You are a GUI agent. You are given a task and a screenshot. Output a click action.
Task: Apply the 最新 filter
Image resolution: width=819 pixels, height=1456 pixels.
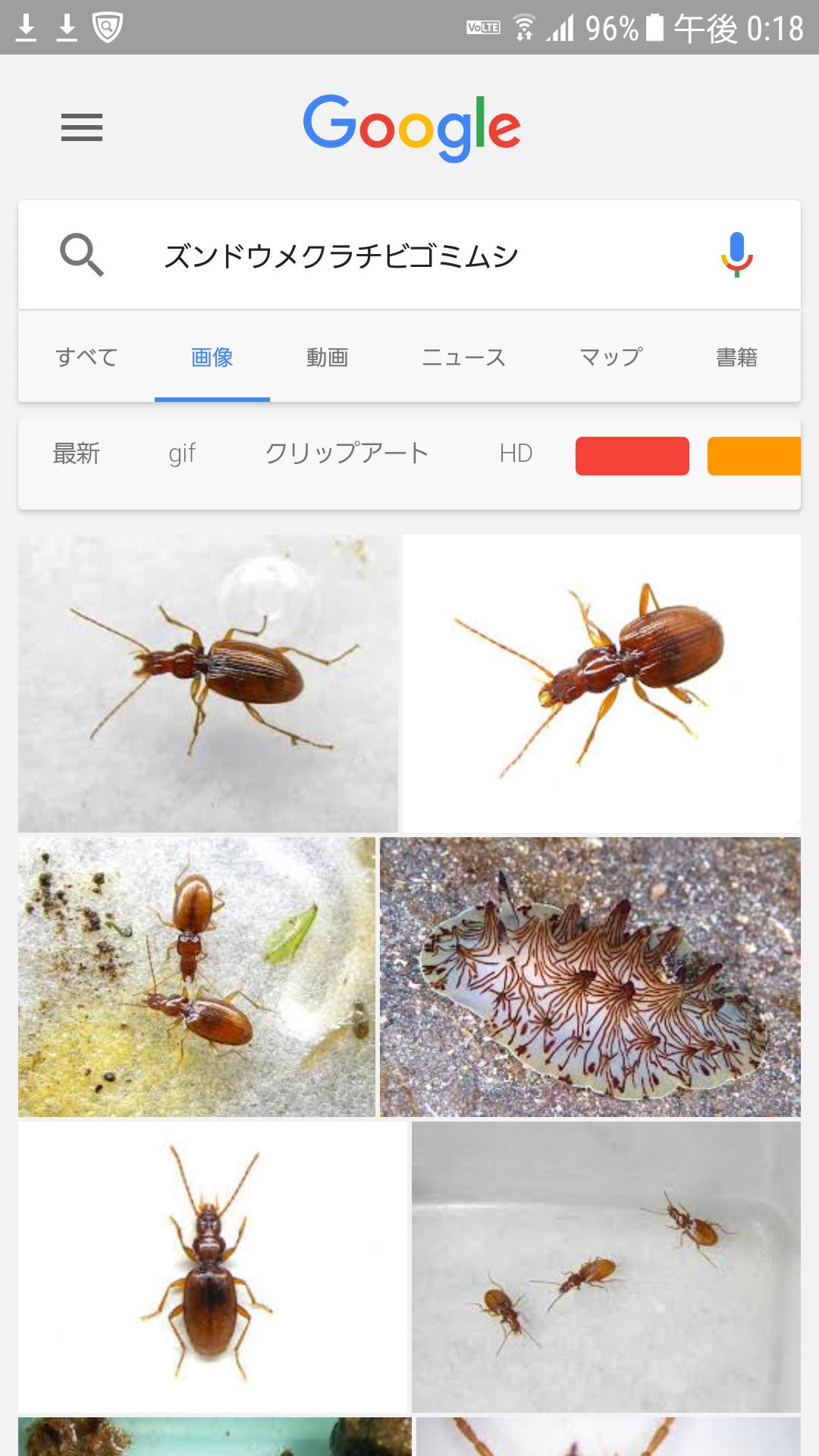pyautogui.click(x=76, y=453)
